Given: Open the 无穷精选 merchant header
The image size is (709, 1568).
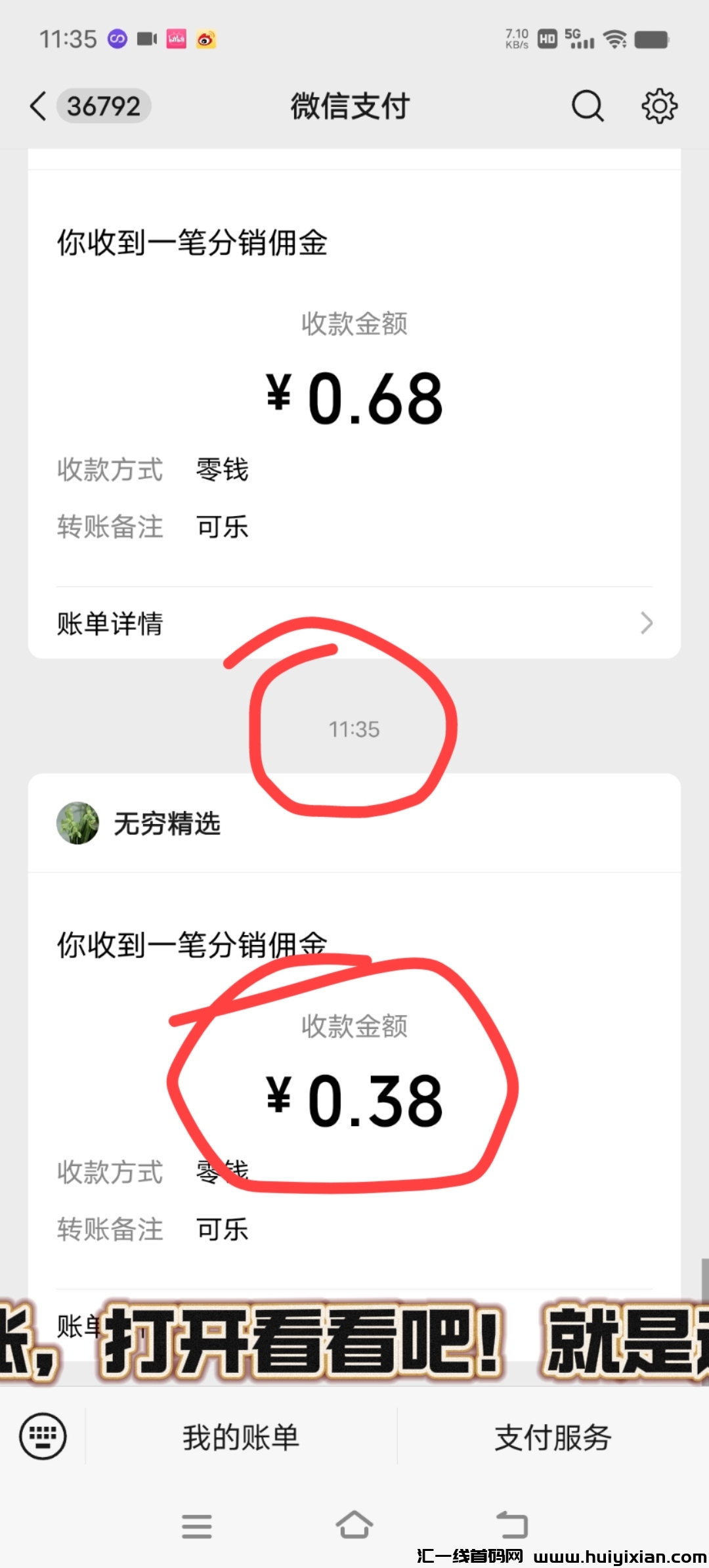Looking at the screenshot, I should (167, 823).
